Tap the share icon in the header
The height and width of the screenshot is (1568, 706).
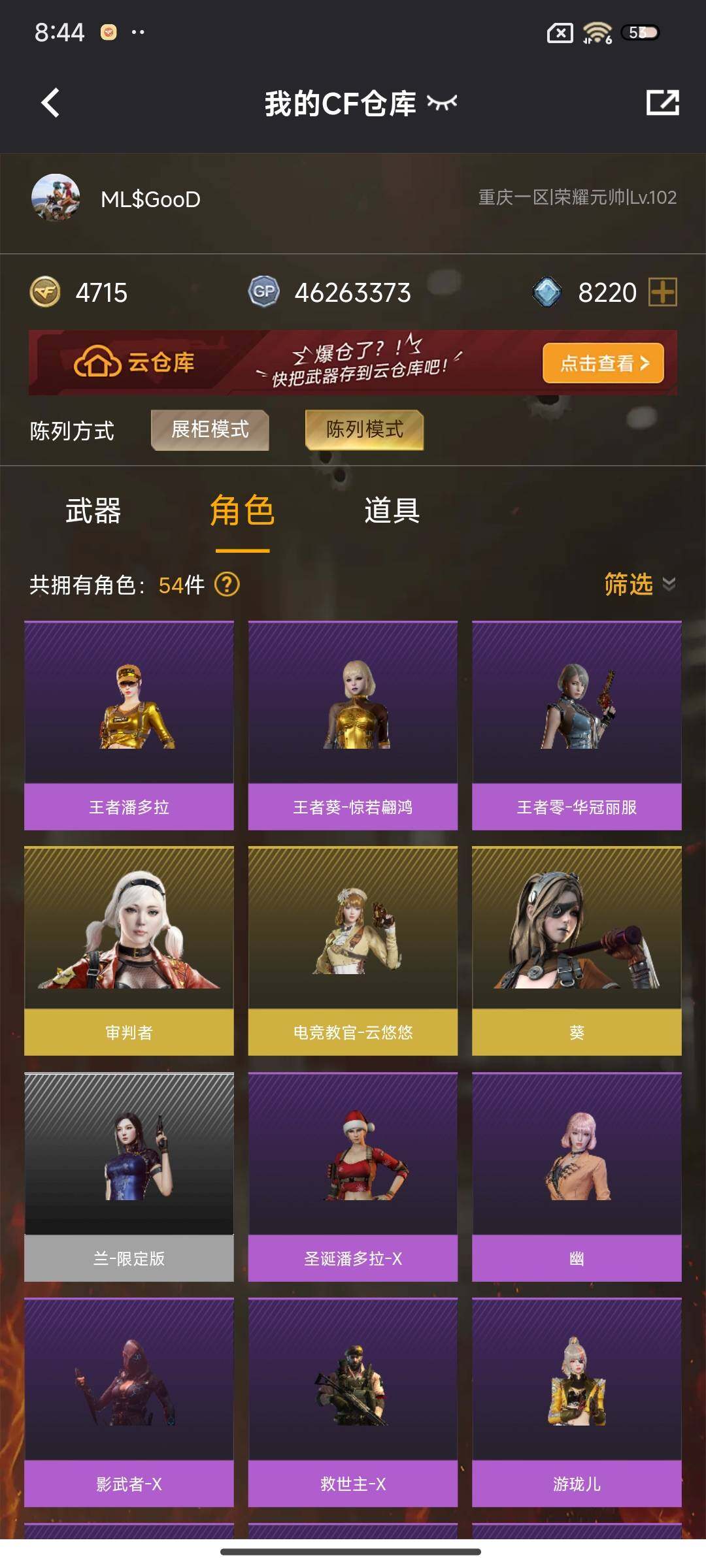pyautogui.click(x=662, y=103)
